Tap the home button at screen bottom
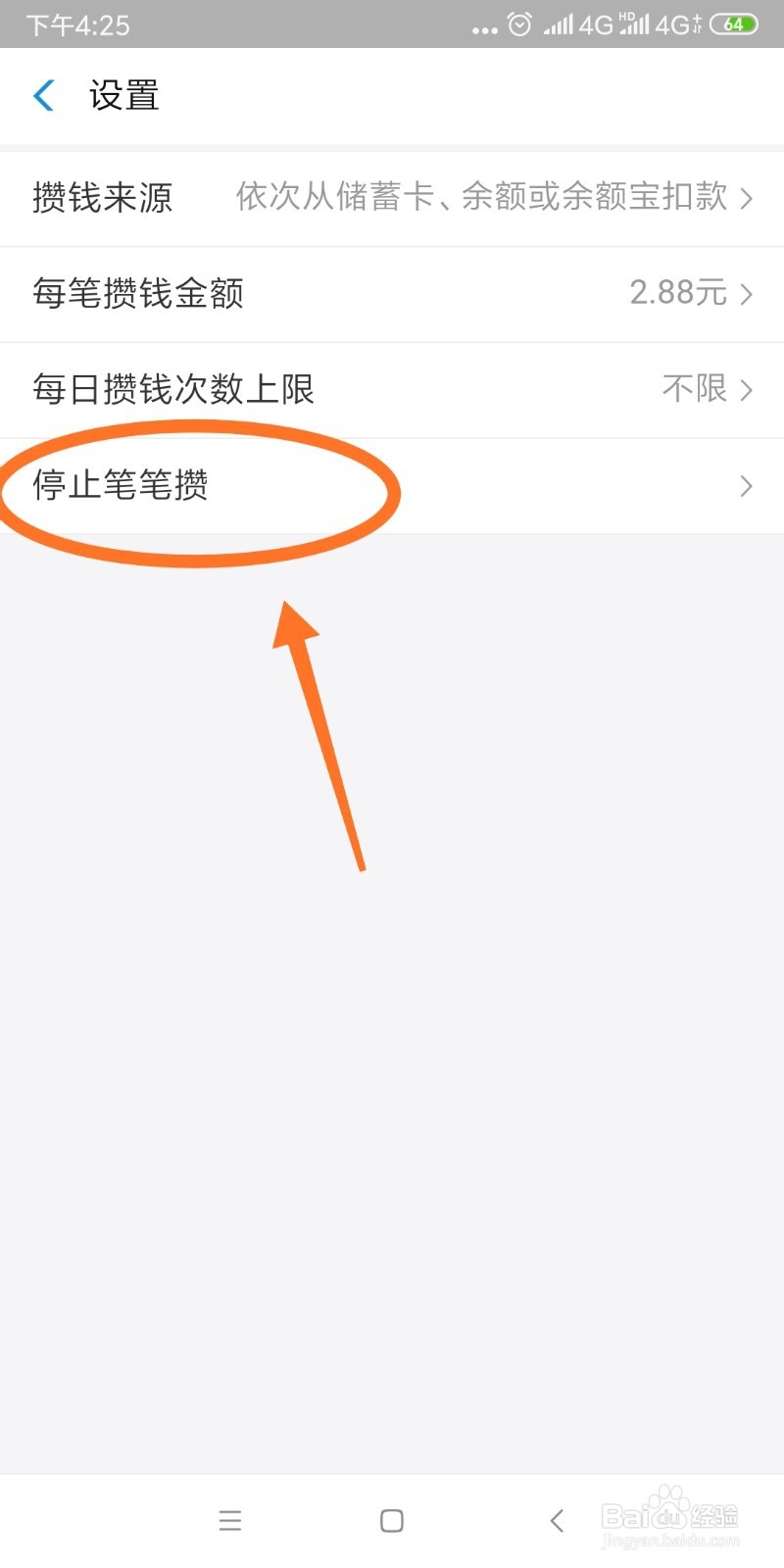The width and height of the screenshot is (784, 1568). tap(390, 1521)
